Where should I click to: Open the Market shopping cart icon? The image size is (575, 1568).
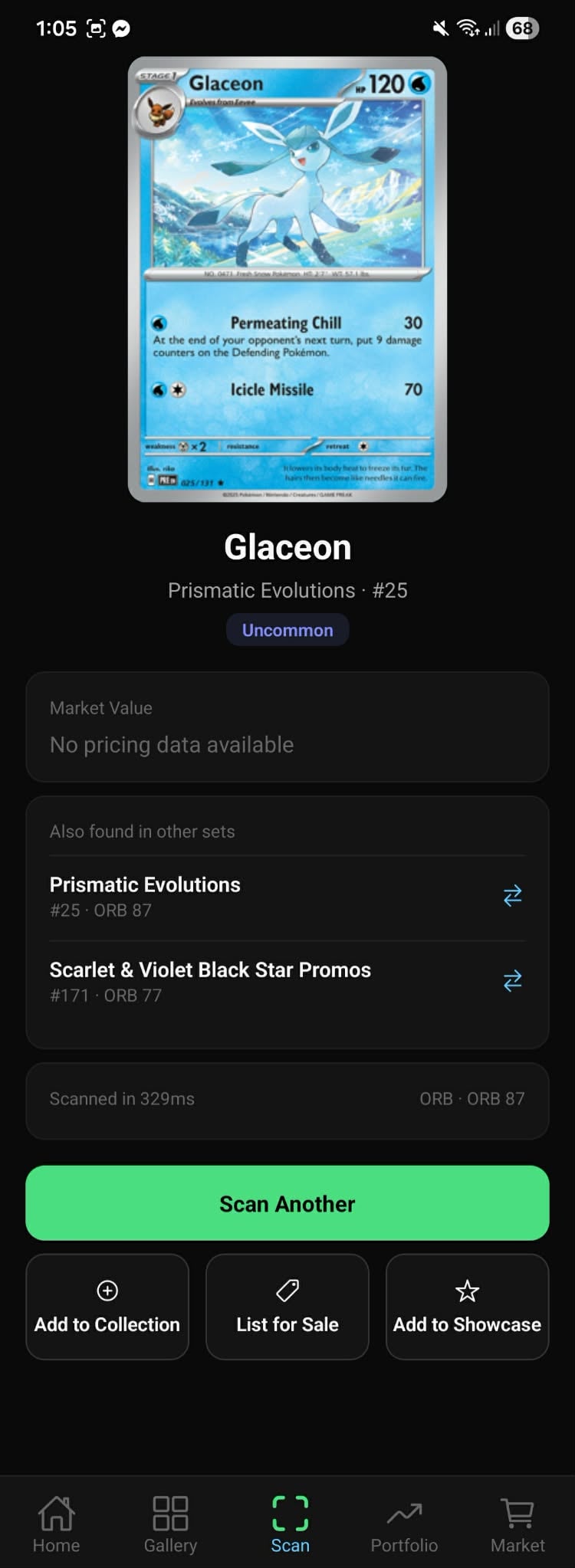517,1514
